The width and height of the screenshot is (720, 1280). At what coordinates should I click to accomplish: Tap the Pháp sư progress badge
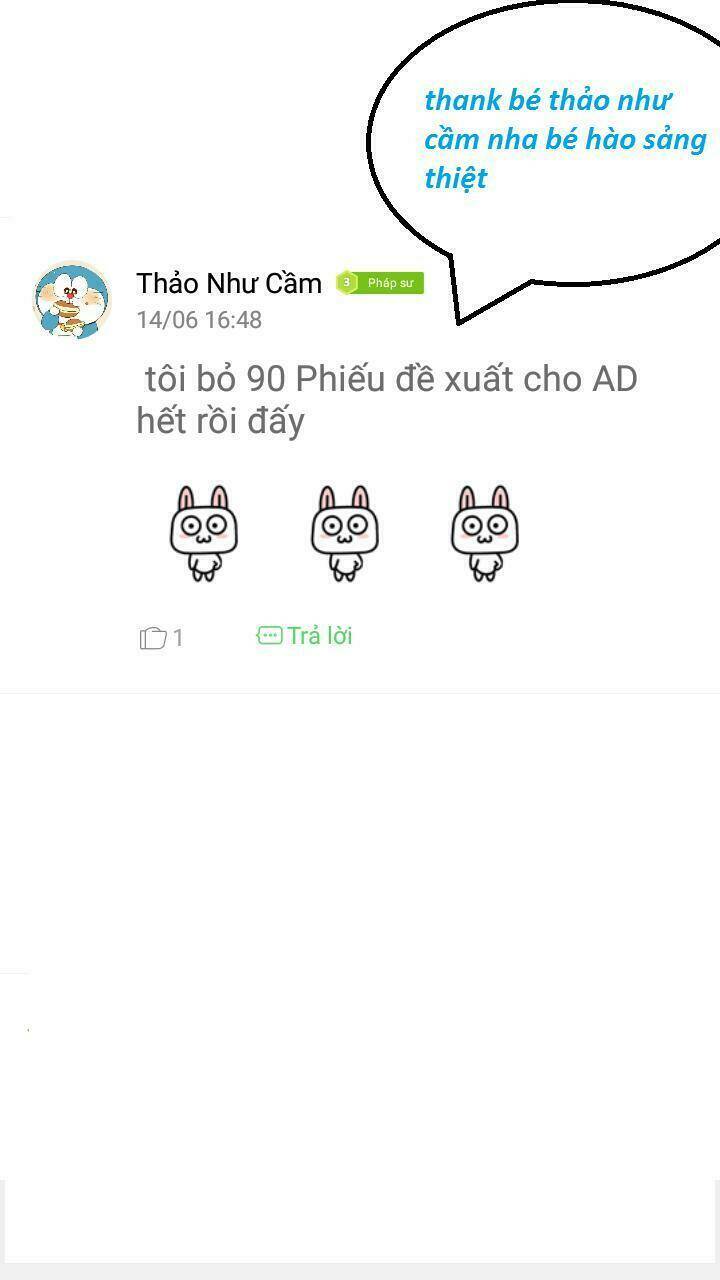point(380,283)
